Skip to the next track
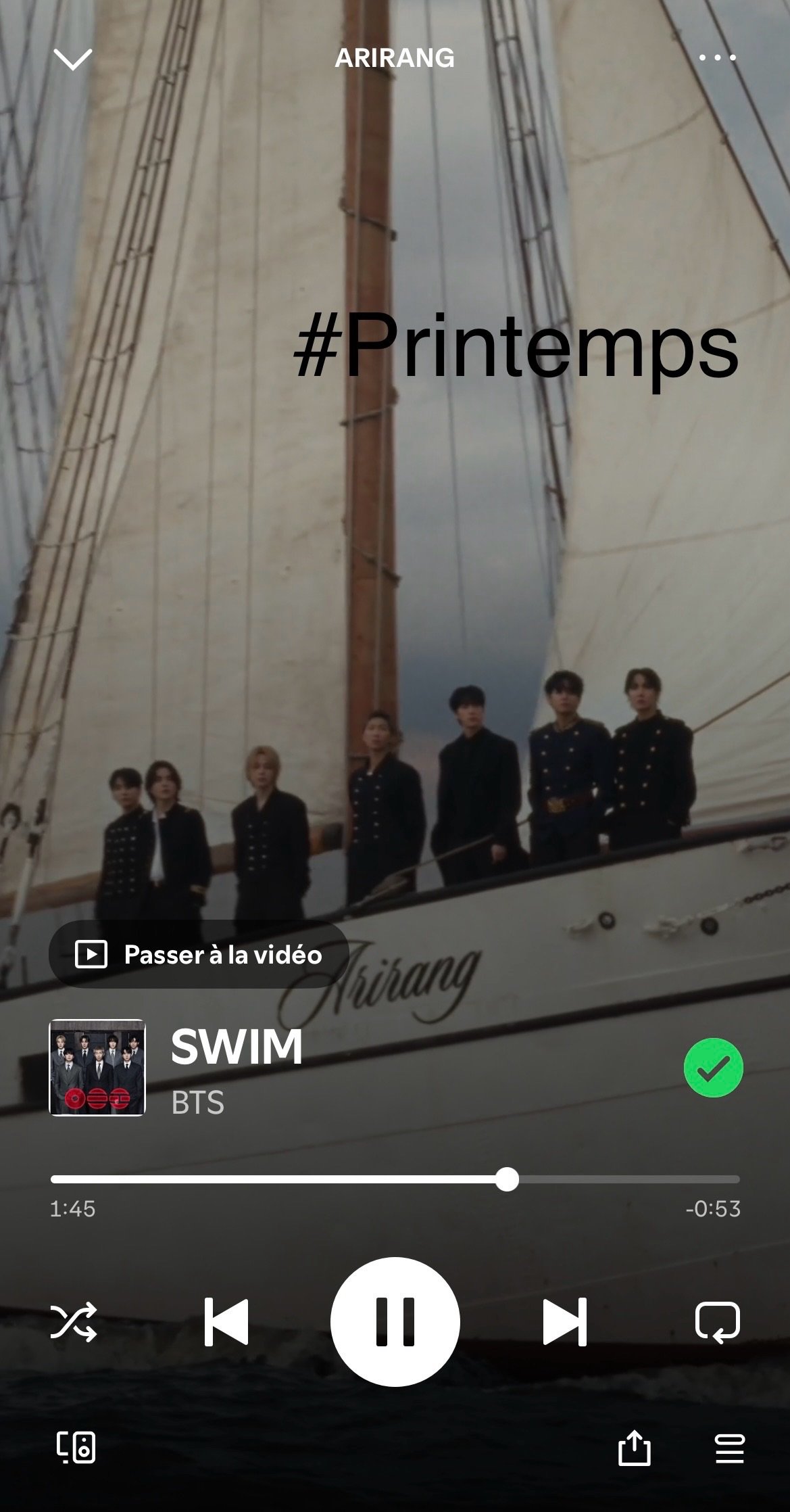 [x=564, y=1321]
